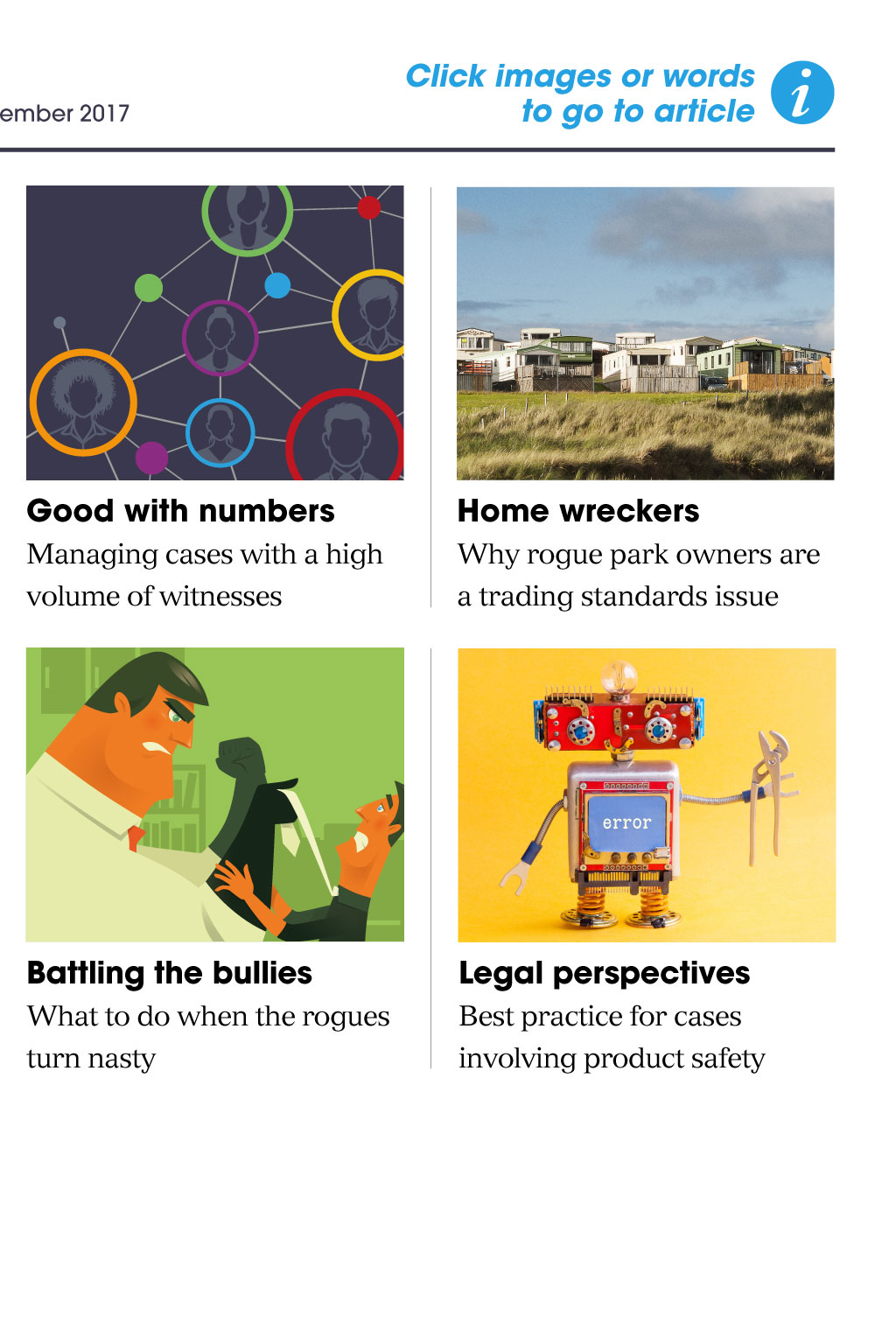The width and height of the screenshot is (896, 1344).
Task: Go to 'Battling the bullies' via headline
Action: 170,973
